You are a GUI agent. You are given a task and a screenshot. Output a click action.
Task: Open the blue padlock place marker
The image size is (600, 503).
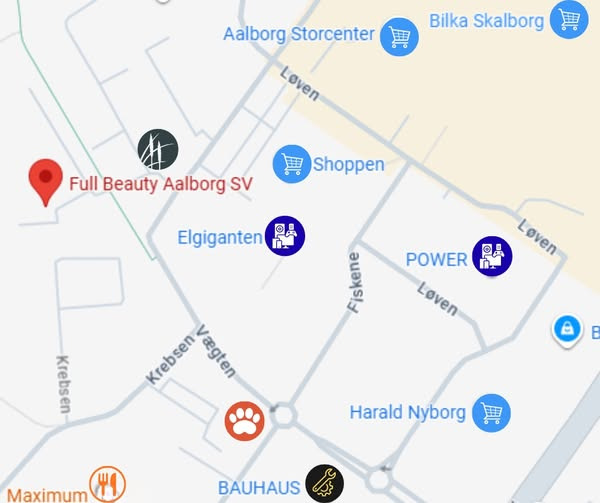(567, 329)
